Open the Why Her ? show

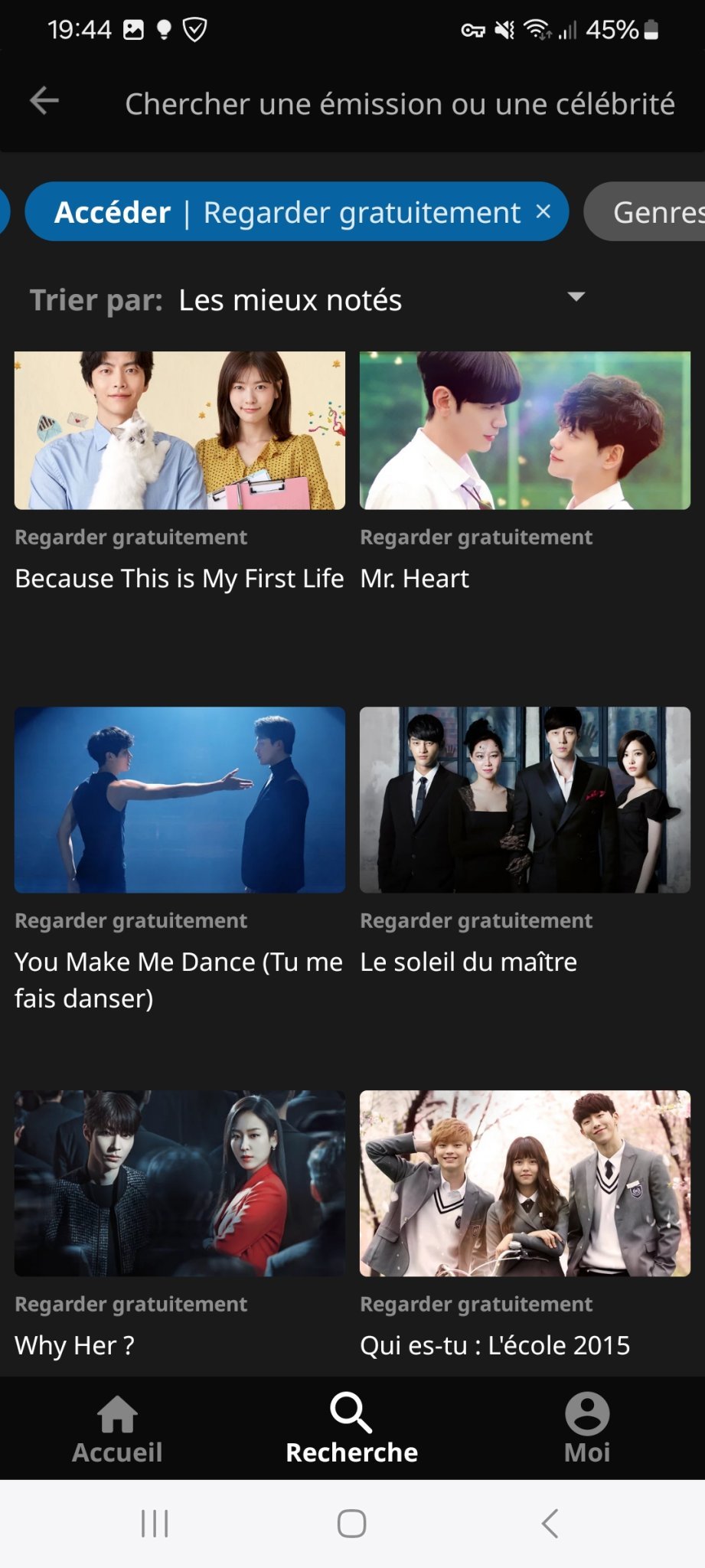tap(180, 1184)
